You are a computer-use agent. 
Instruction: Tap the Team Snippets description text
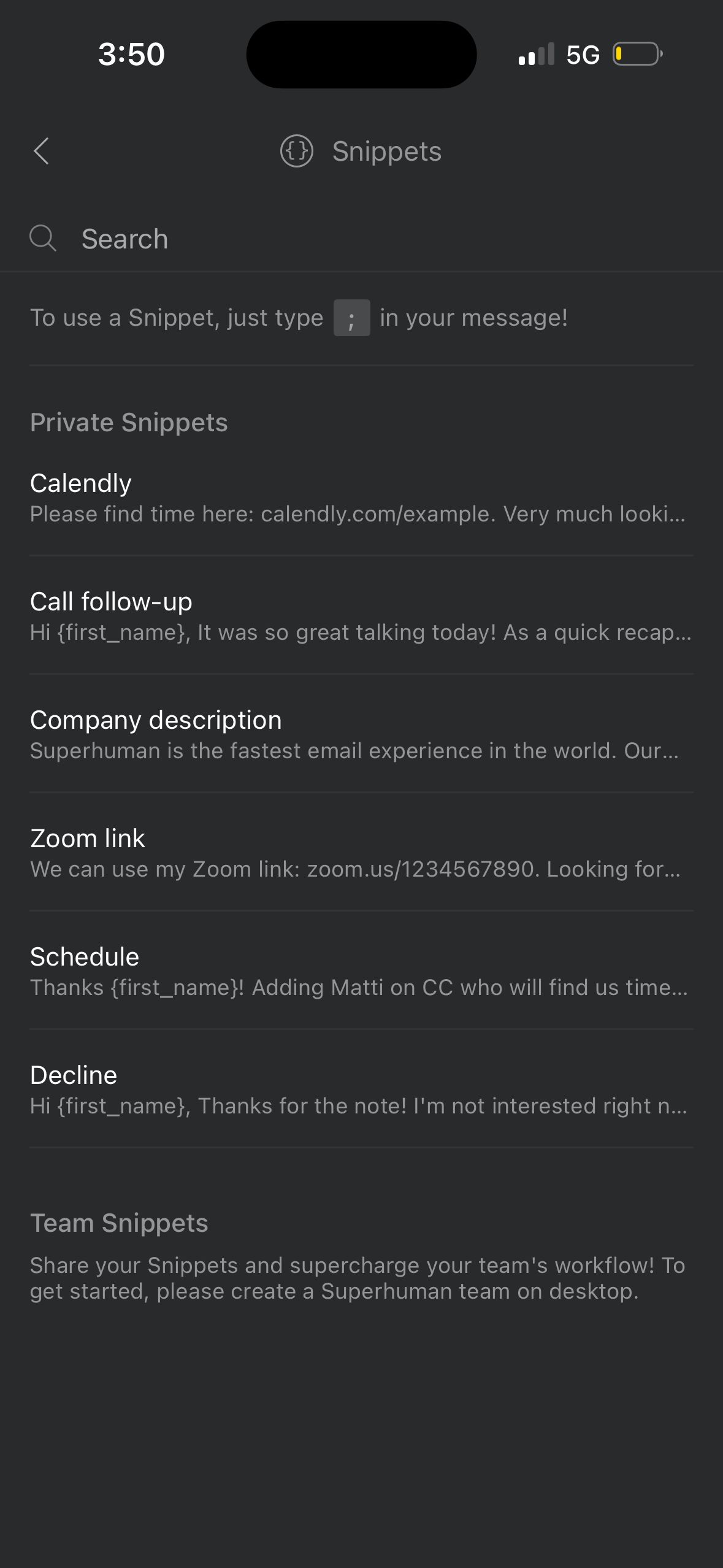click(x=358, y=1277)
